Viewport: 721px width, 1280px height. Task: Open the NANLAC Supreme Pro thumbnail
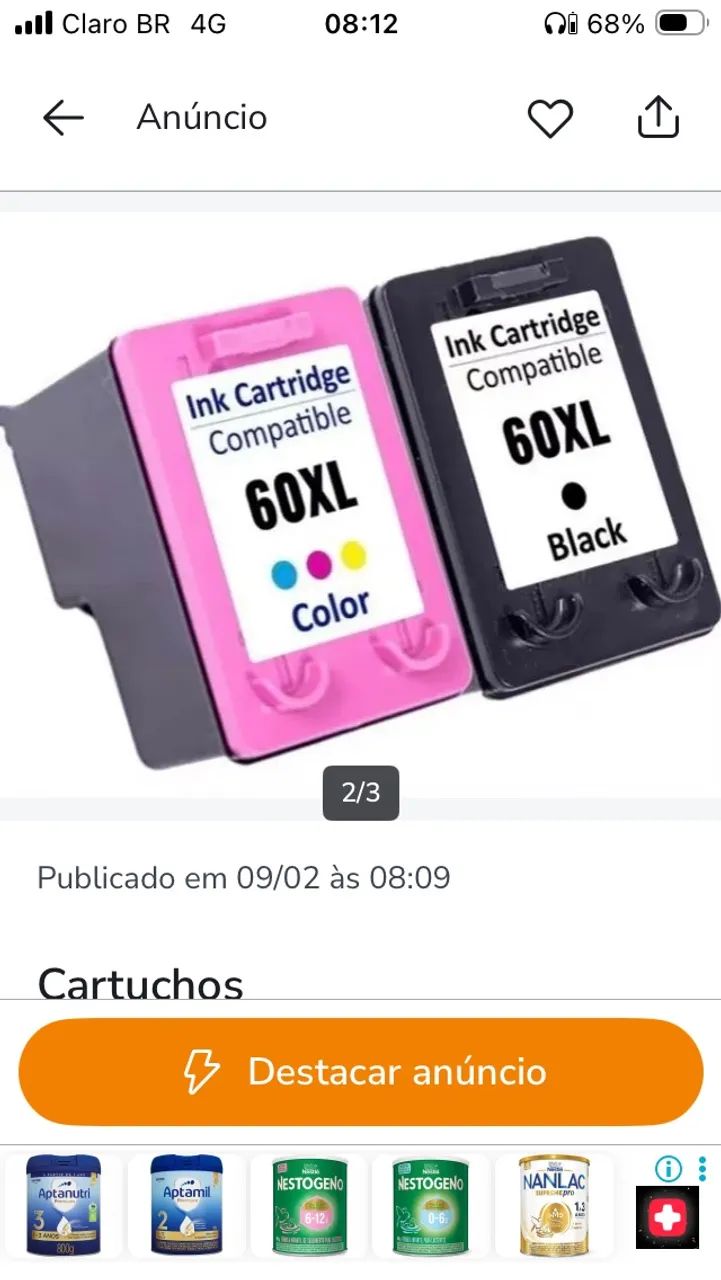(553, 1205)
